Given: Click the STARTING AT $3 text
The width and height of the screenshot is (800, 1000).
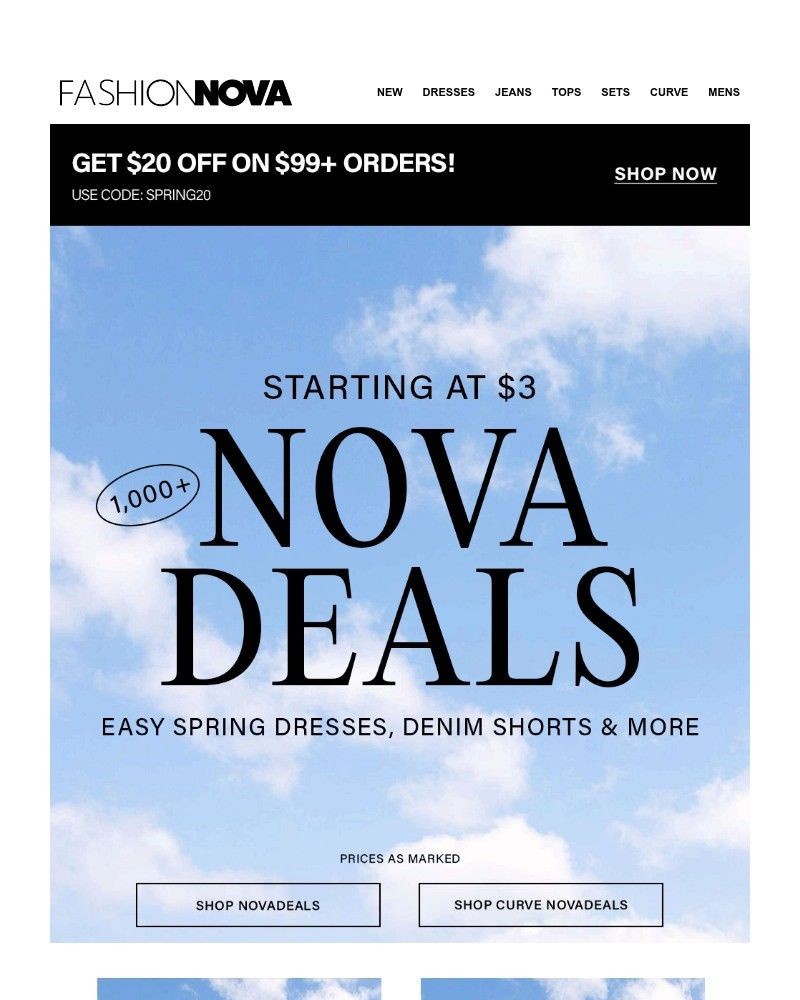Looking at the screenshot, I should point(400,388).
